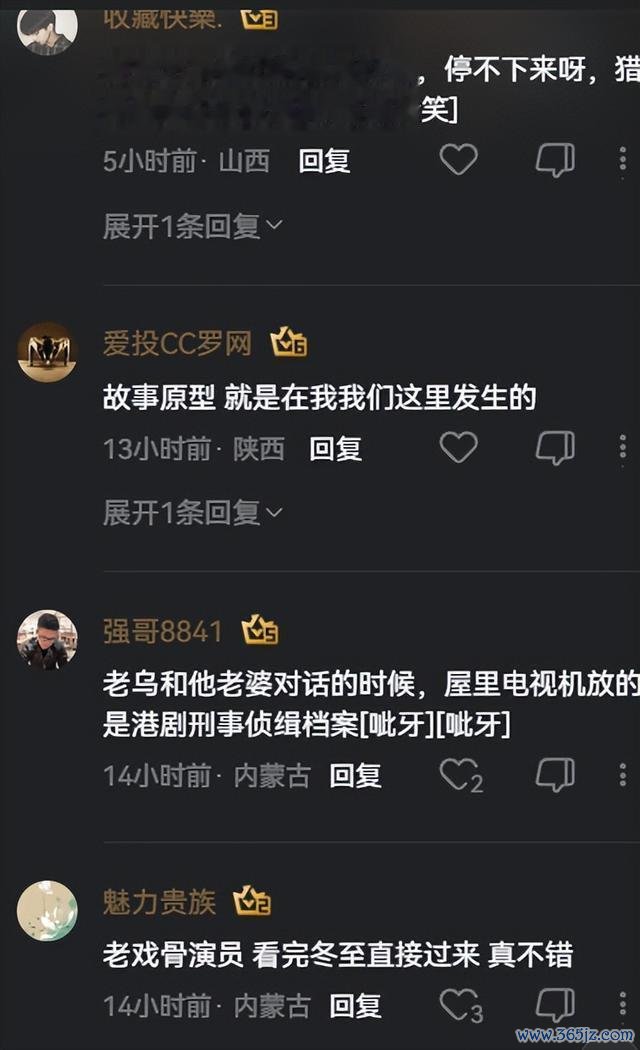This screenshot has width=640, height=1050.
Task: Like 强哥8841's comment about 港剧
Action: coord(458,775)
